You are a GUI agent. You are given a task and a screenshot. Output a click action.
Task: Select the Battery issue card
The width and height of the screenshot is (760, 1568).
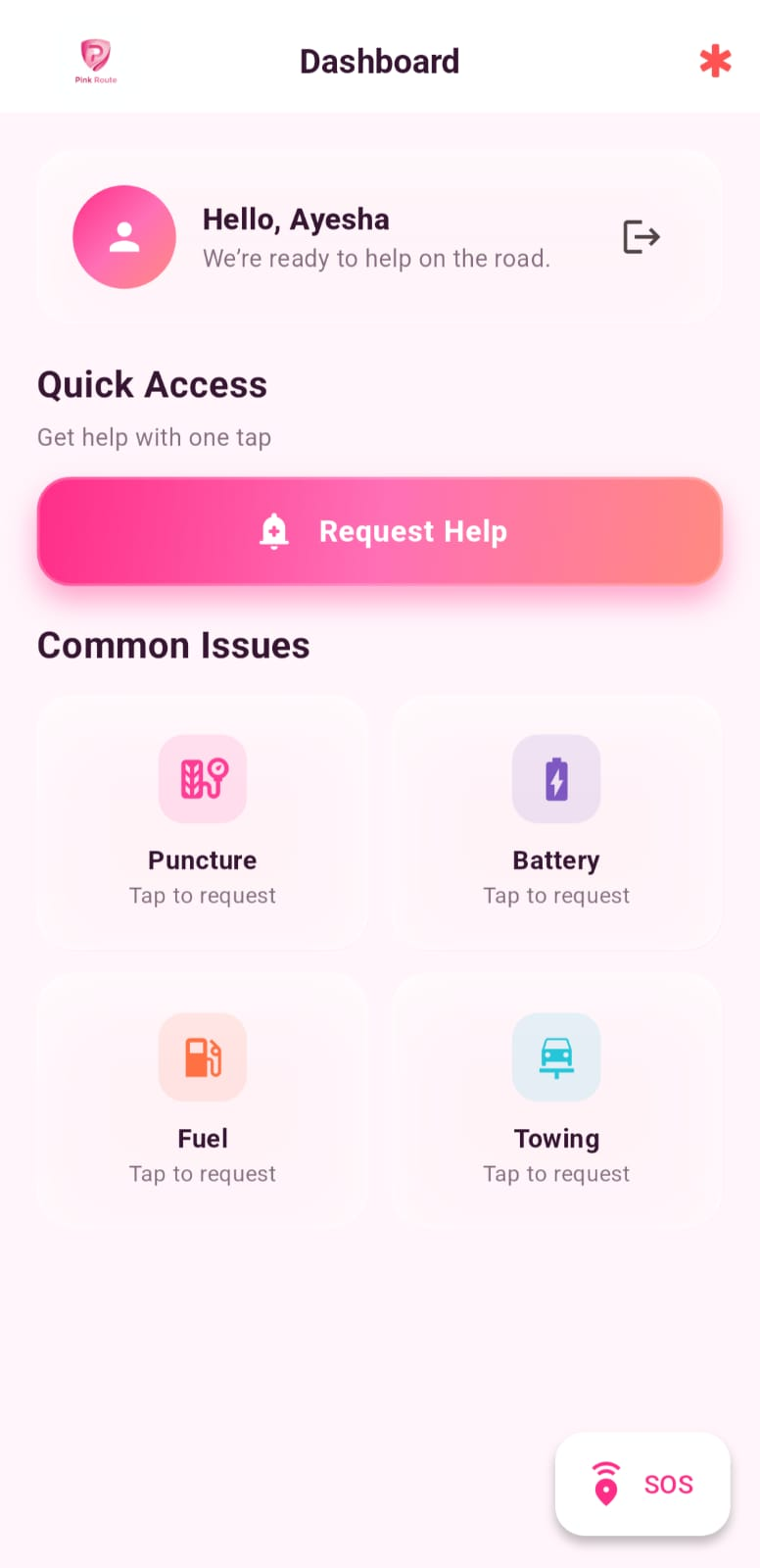[x=556, y=821]
